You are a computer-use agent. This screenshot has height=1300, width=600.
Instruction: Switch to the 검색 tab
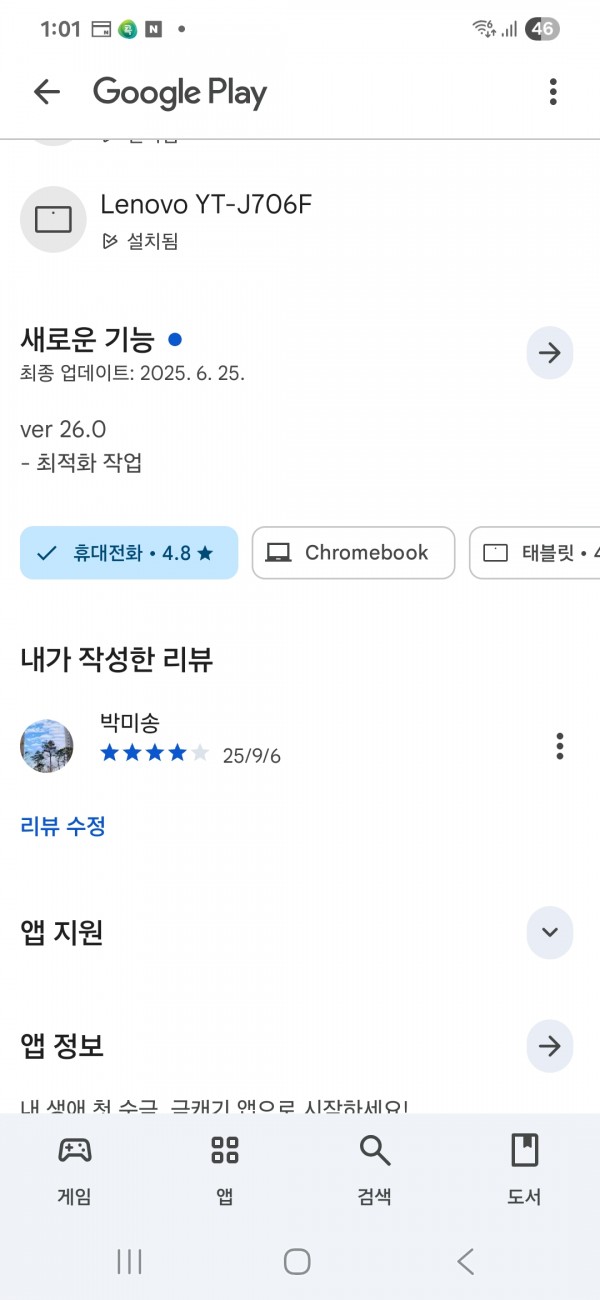tap(375, 1169)
